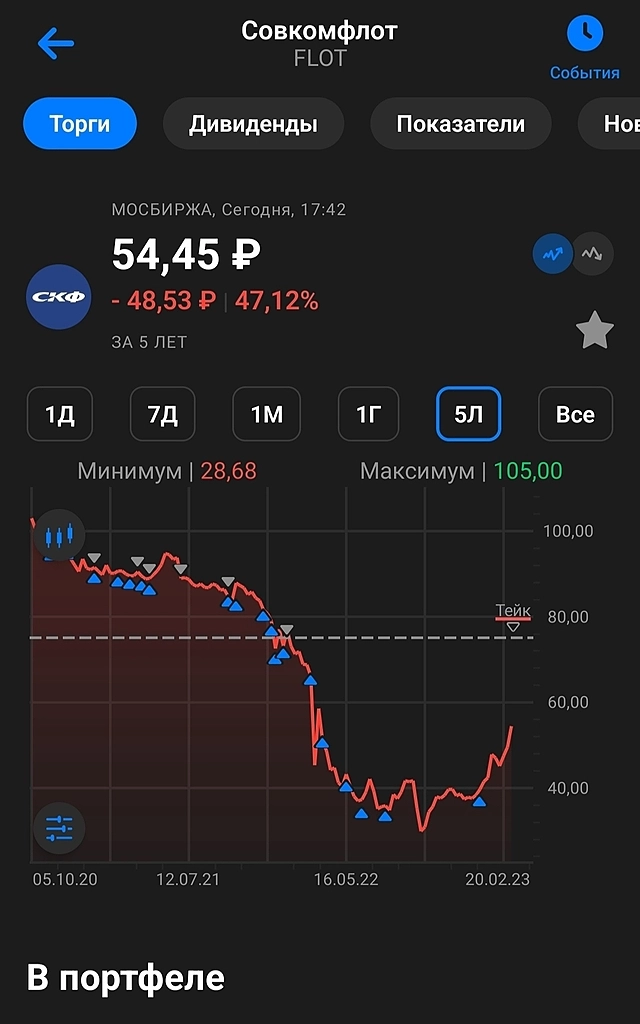The height and width of the screenshot is (1024, 640).
Task: Select the 5Л chart period
Action: [469, 414]
